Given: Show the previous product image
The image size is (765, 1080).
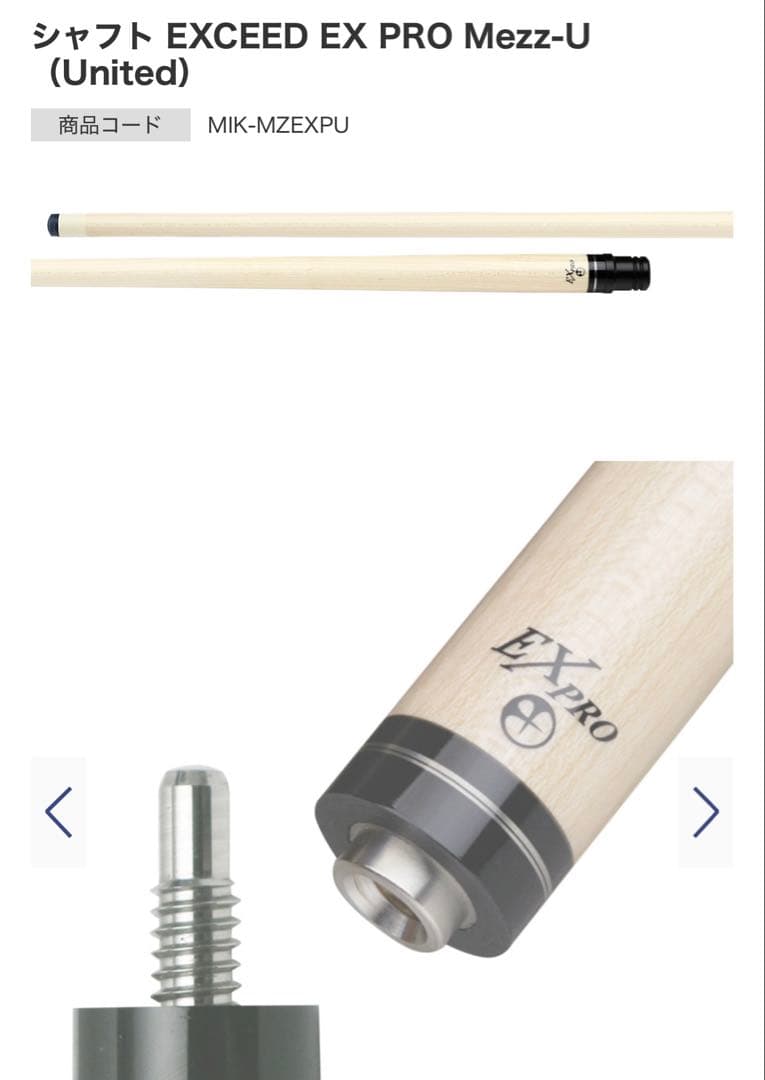Looking at the screenshot, I should [x=58, y=812].
